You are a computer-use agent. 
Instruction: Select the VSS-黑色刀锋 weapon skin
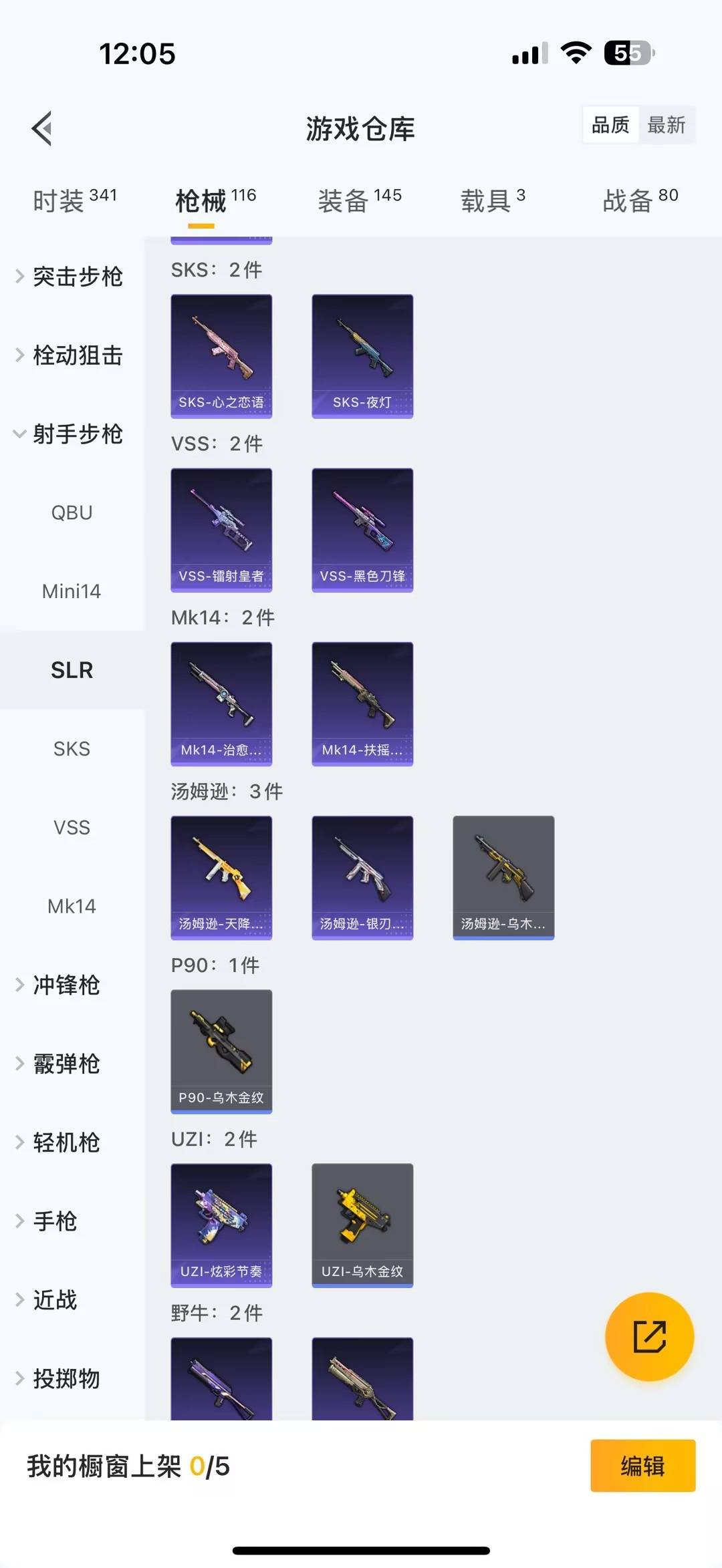(x=362, y=530)
